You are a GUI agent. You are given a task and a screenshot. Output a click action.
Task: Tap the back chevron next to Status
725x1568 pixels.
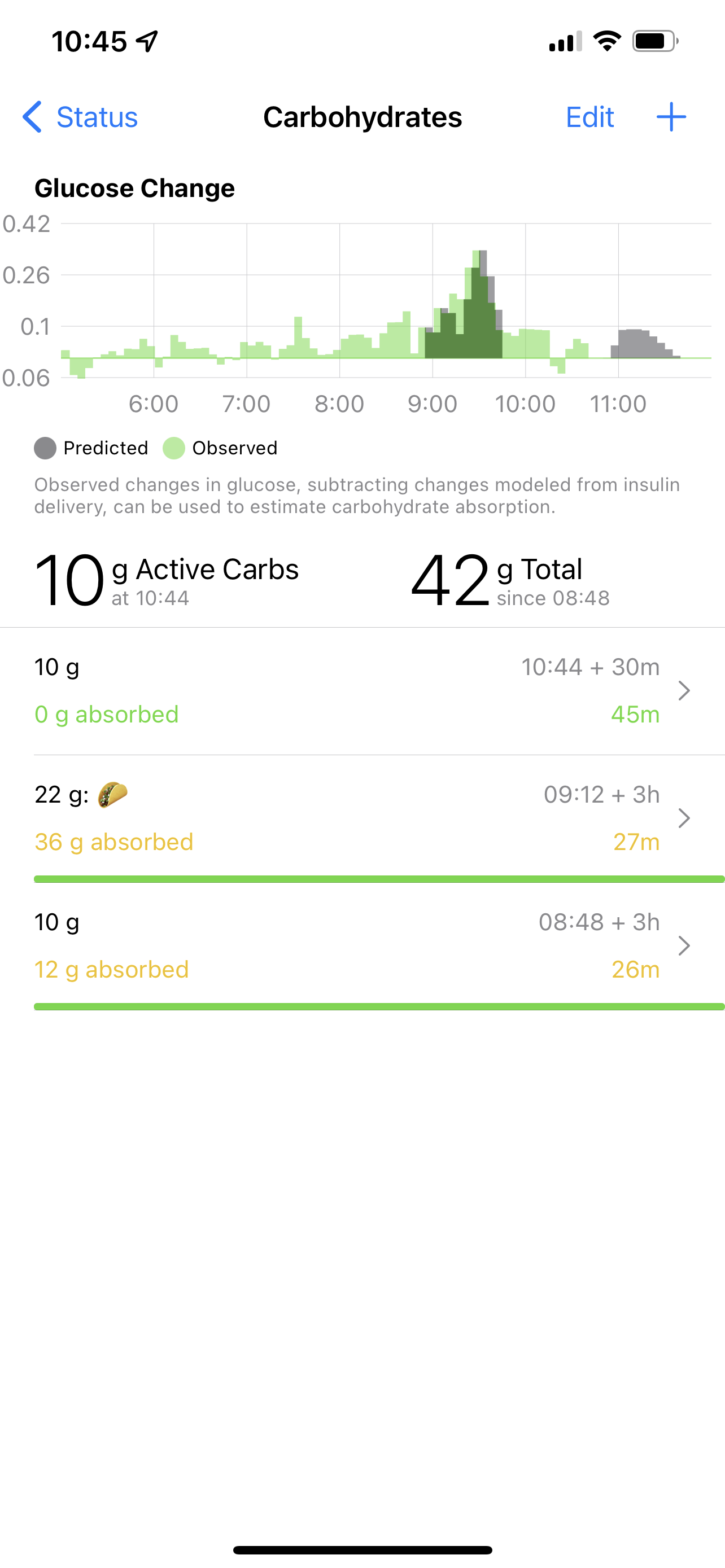click(32, 117)
